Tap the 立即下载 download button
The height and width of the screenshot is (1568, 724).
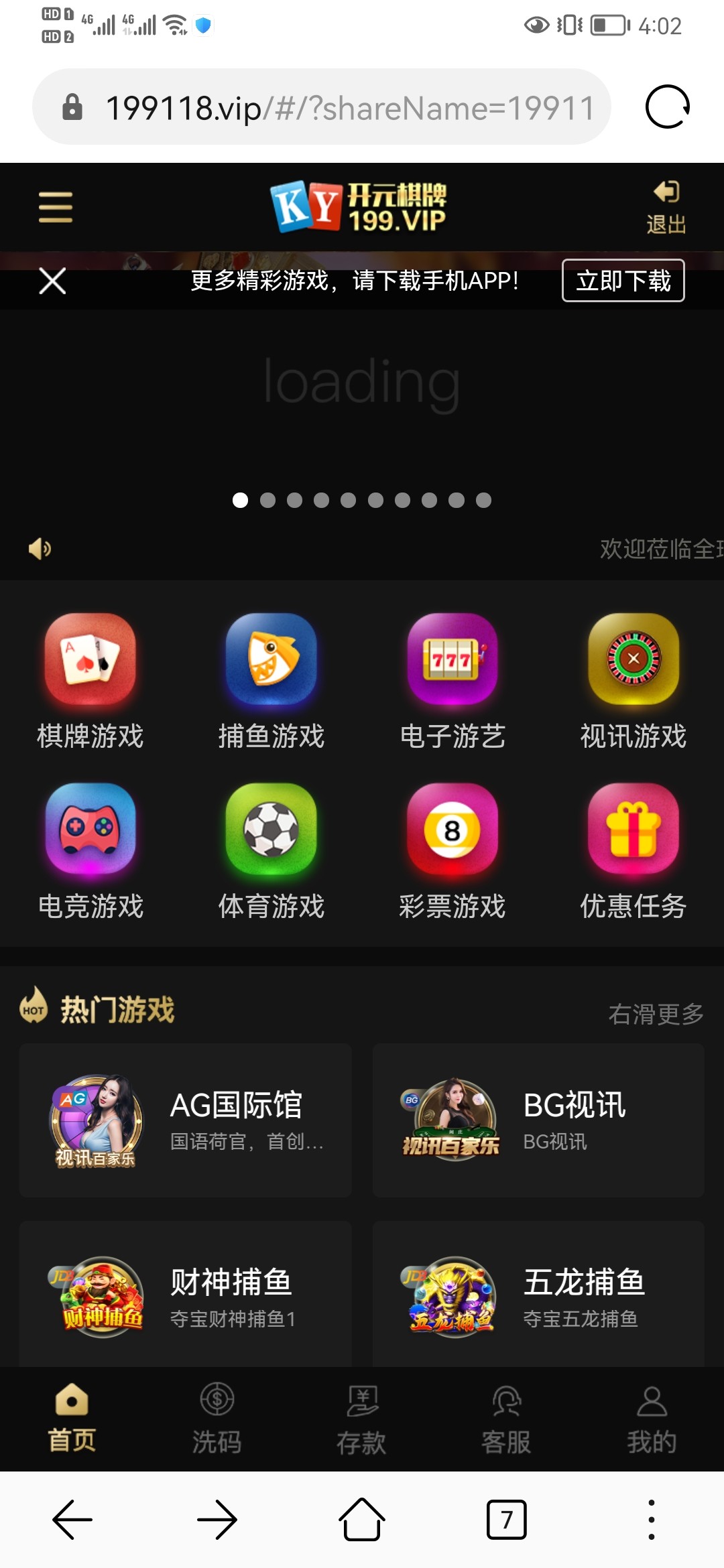[623, 281]
